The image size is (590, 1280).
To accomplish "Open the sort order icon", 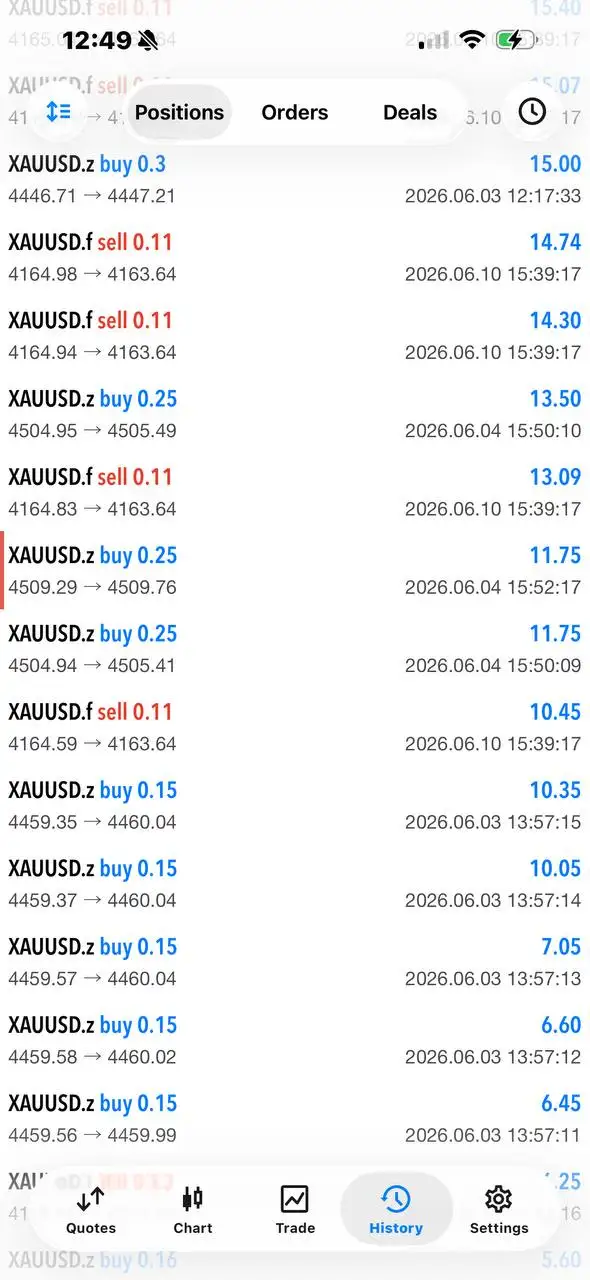I will point(59,112).
